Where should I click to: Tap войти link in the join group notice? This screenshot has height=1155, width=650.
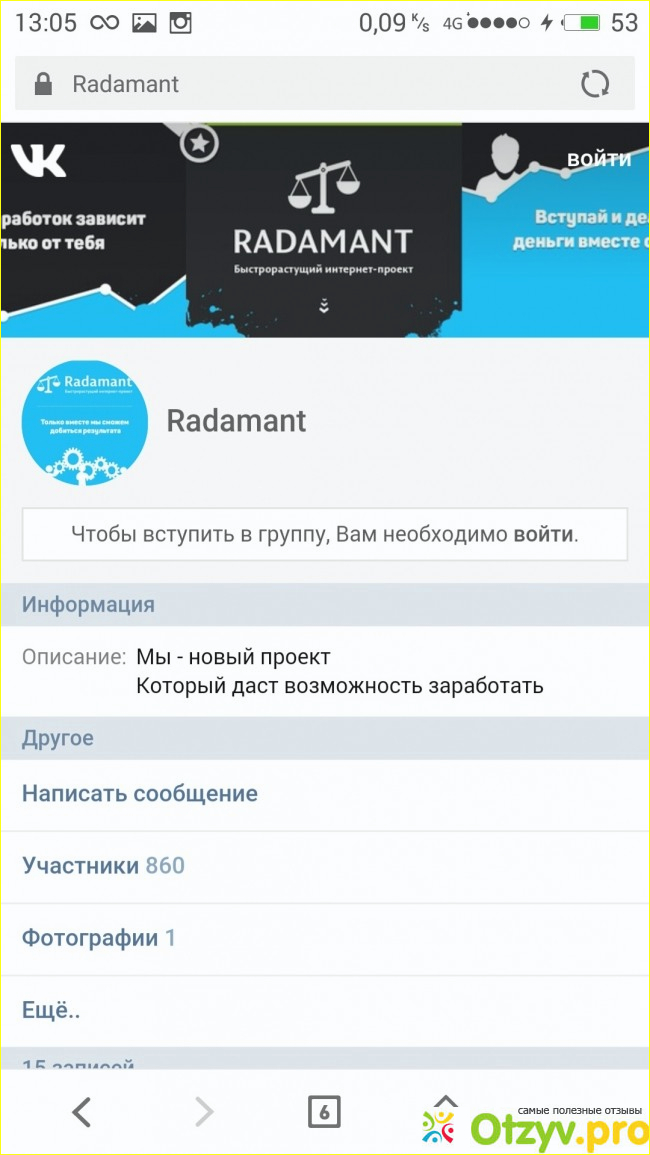coord(544,534)
